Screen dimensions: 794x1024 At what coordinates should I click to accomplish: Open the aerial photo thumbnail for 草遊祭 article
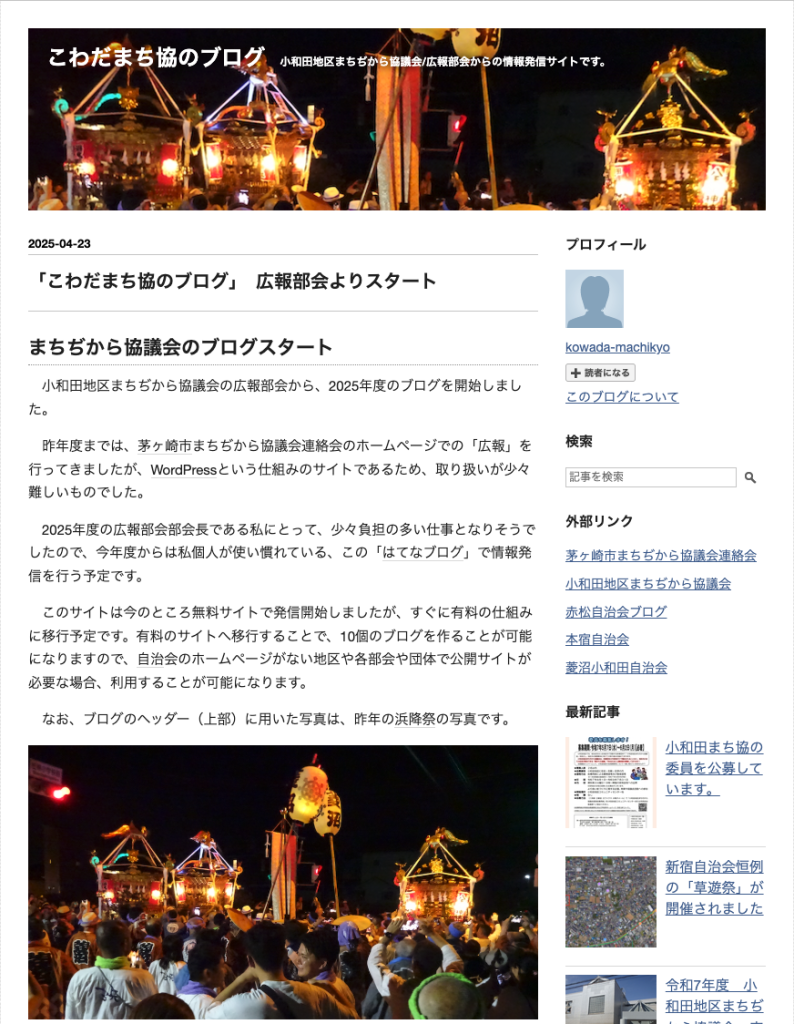pyautogui.click(x=610, y=902)
